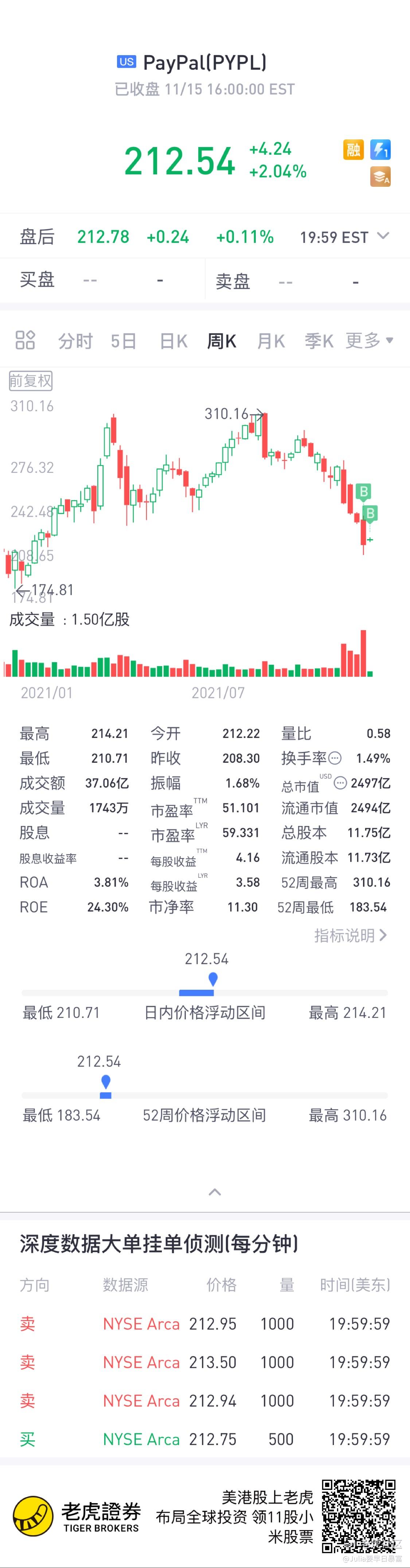The height and width of the screenshot is (1568, 410).
Task: Open the chart layout grid icon
Action: [x=25, y=340]
